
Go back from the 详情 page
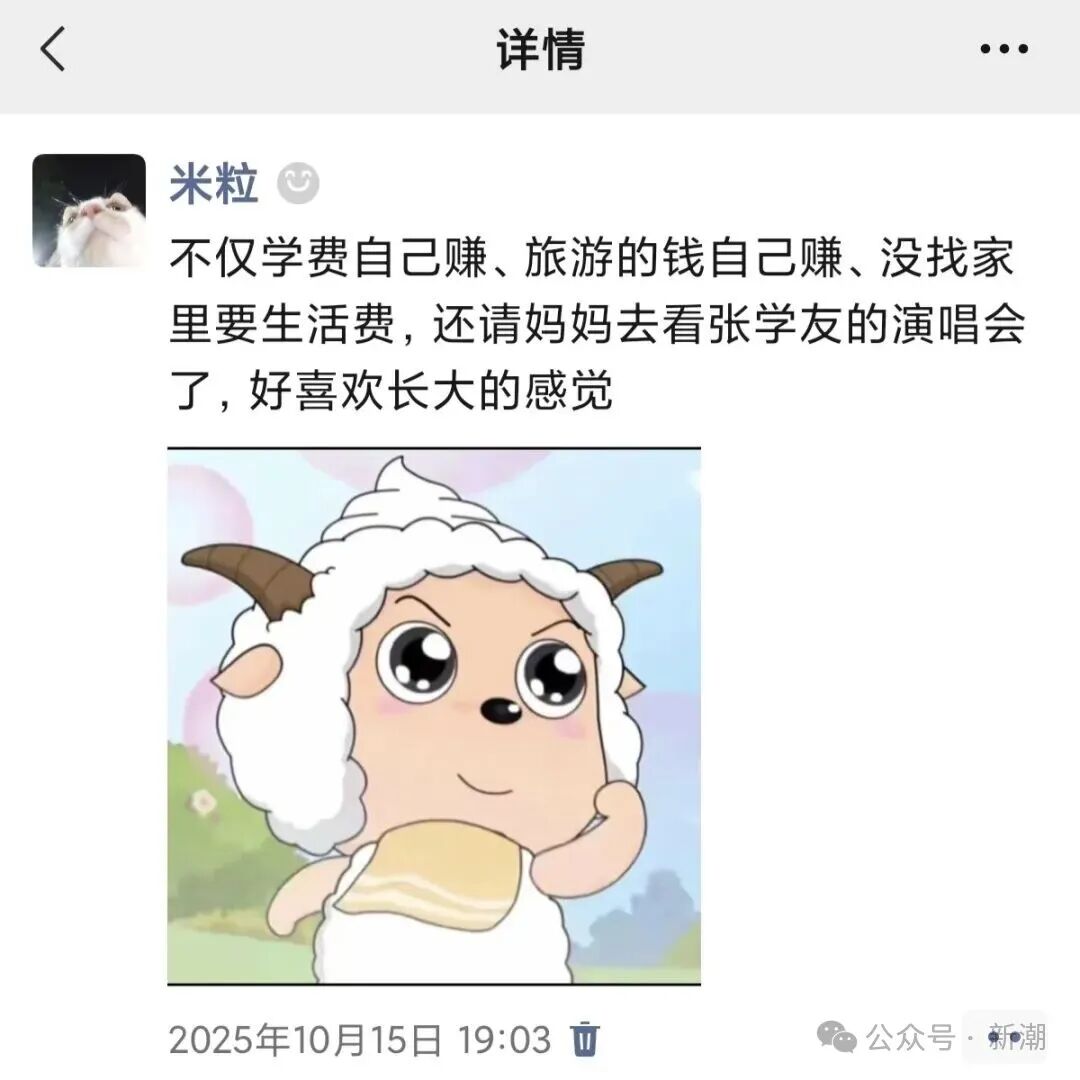(x=53, y=50)
